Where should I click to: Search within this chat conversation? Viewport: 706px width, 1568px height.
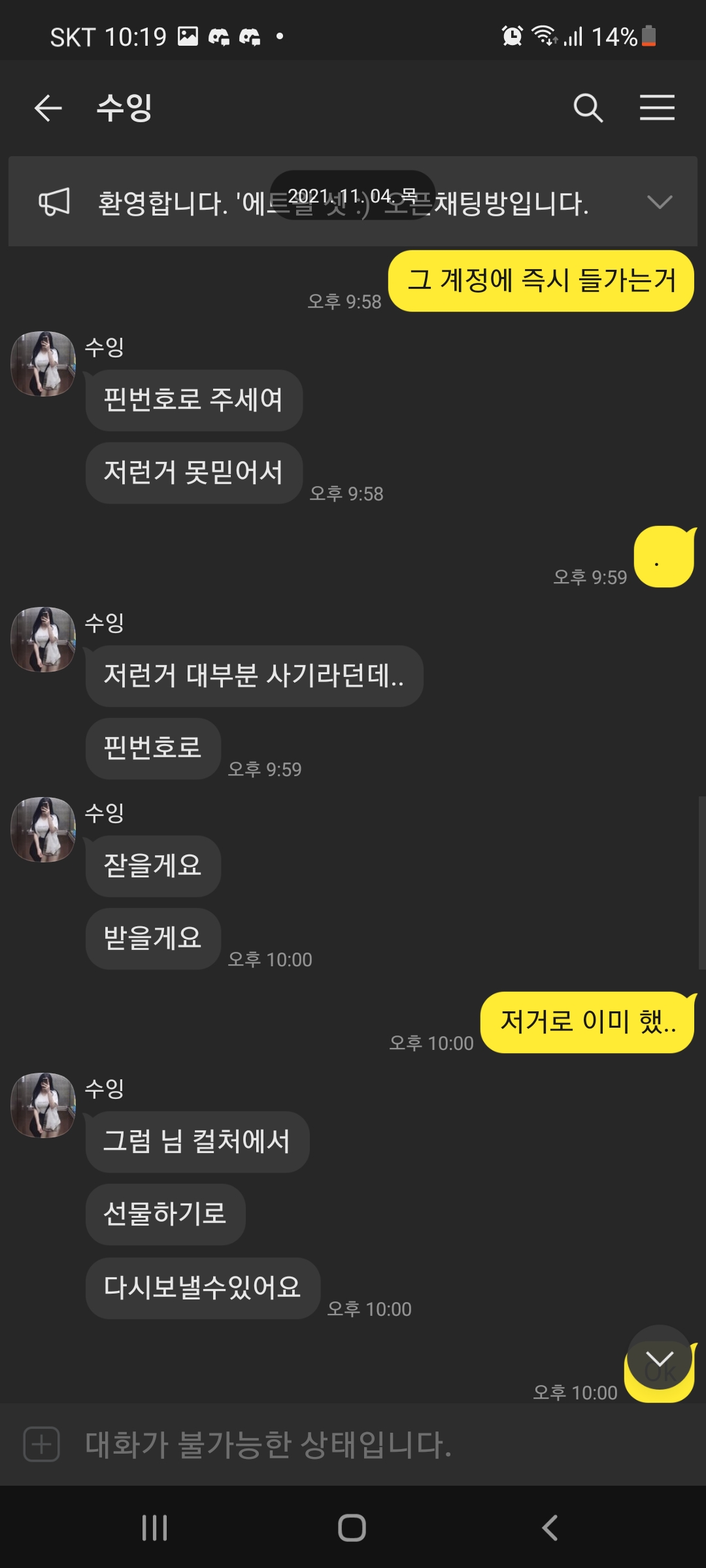(x=588, y=108)
